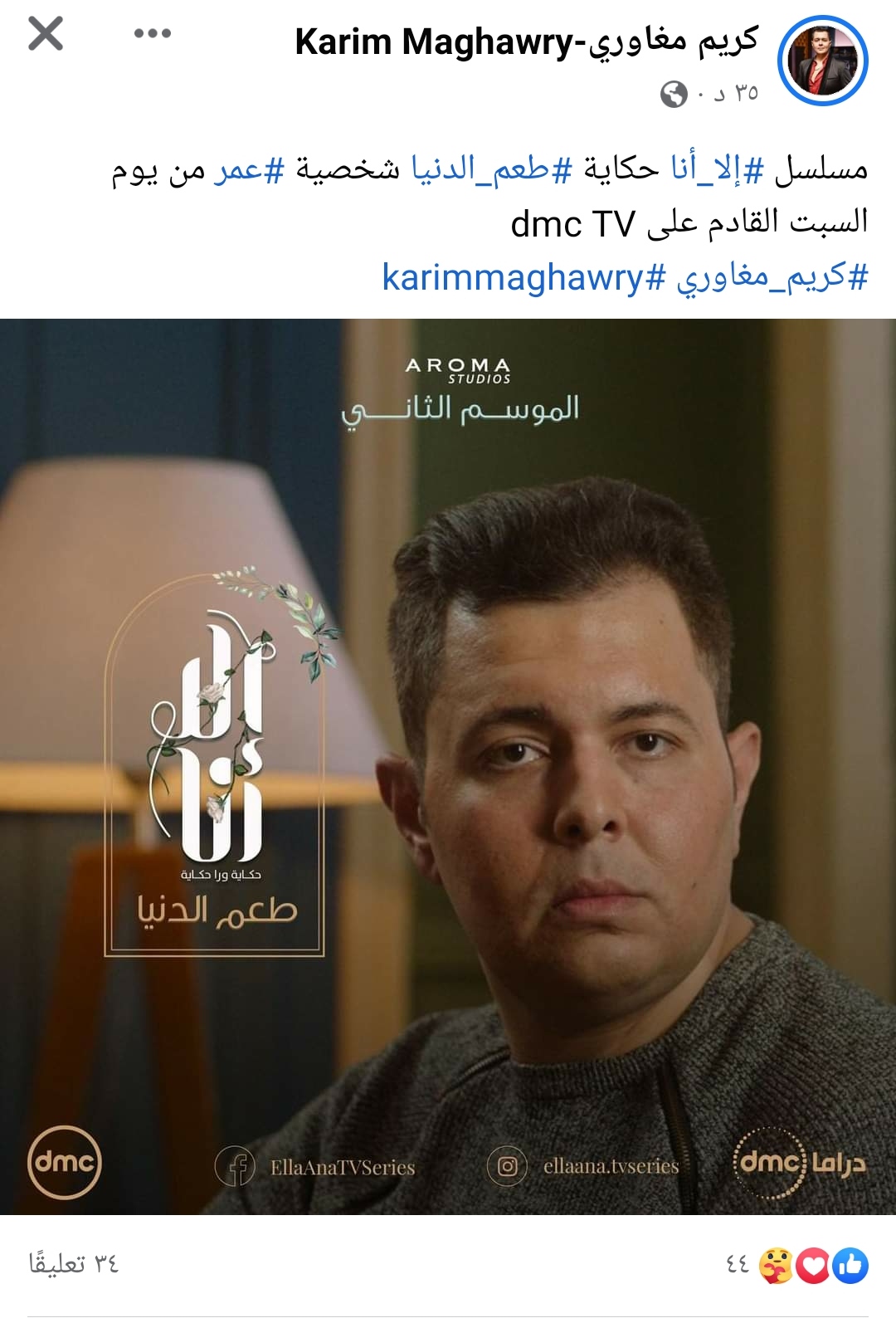Image resolution: width=896 pixels, height=1318 pixels.
Task: Close the post view
Action: [x=46, y=34]
